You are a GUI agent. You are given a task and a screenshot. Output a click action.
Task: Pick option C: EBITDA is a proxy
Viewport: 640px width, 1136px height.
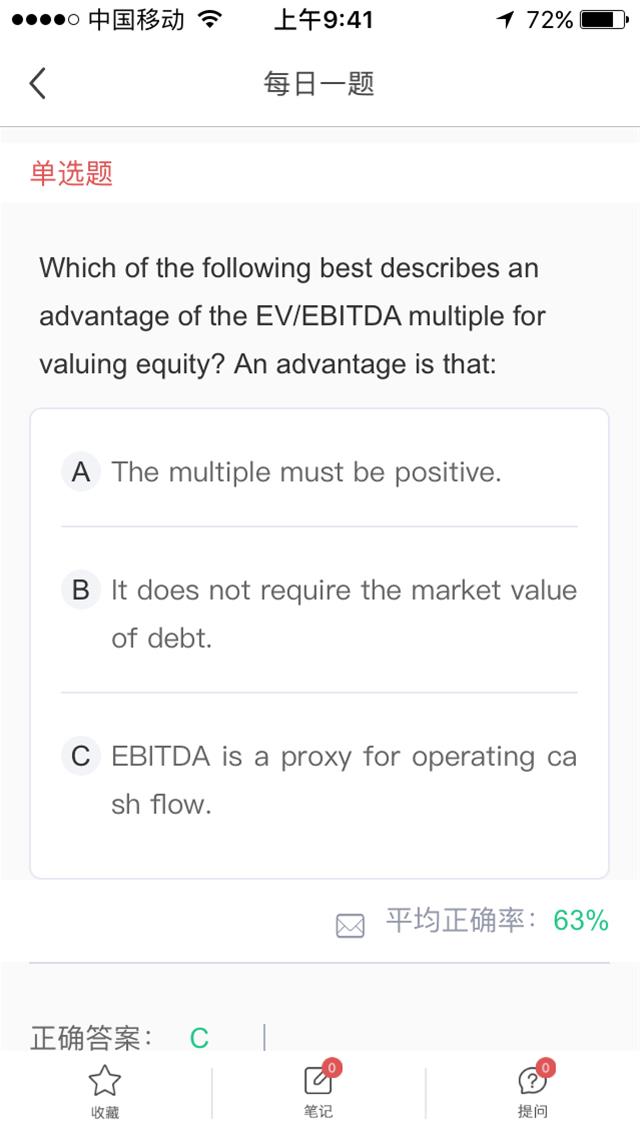coord(319,780)
